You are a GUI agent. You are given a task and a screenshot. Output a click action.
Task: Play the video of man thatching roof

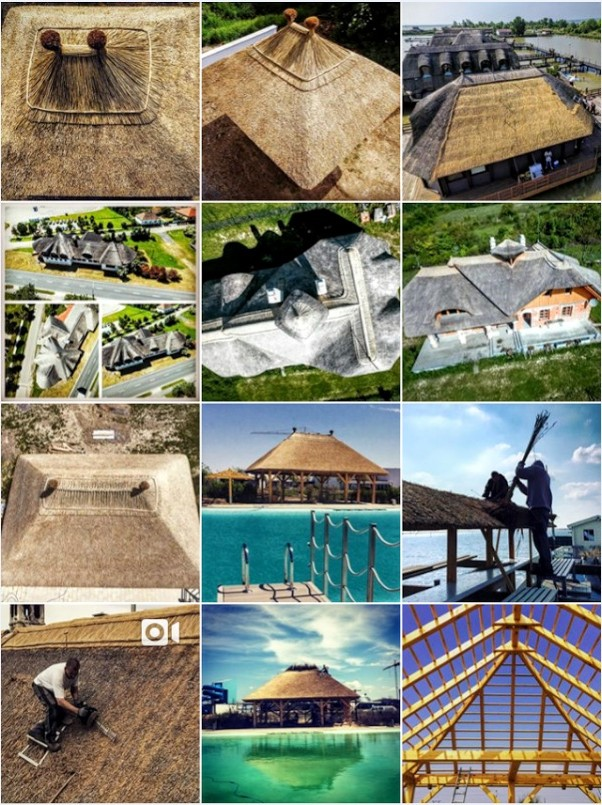click(100, 704)
